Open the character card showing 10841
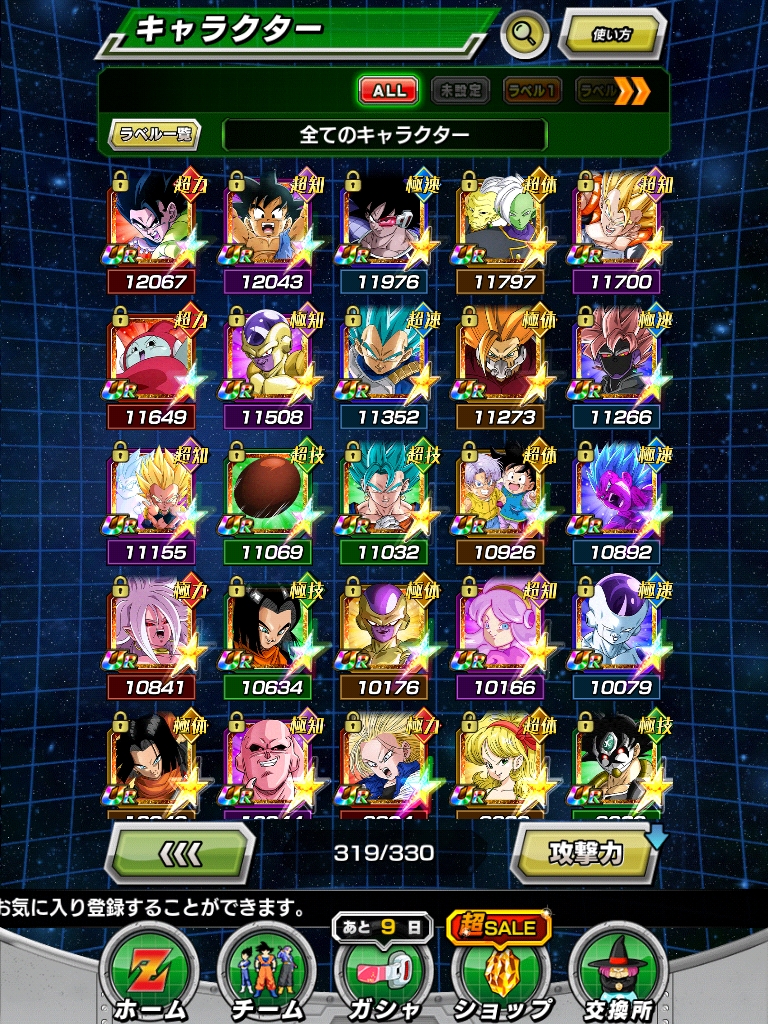This screenshot has width=768, height=1024. (152, 633)
